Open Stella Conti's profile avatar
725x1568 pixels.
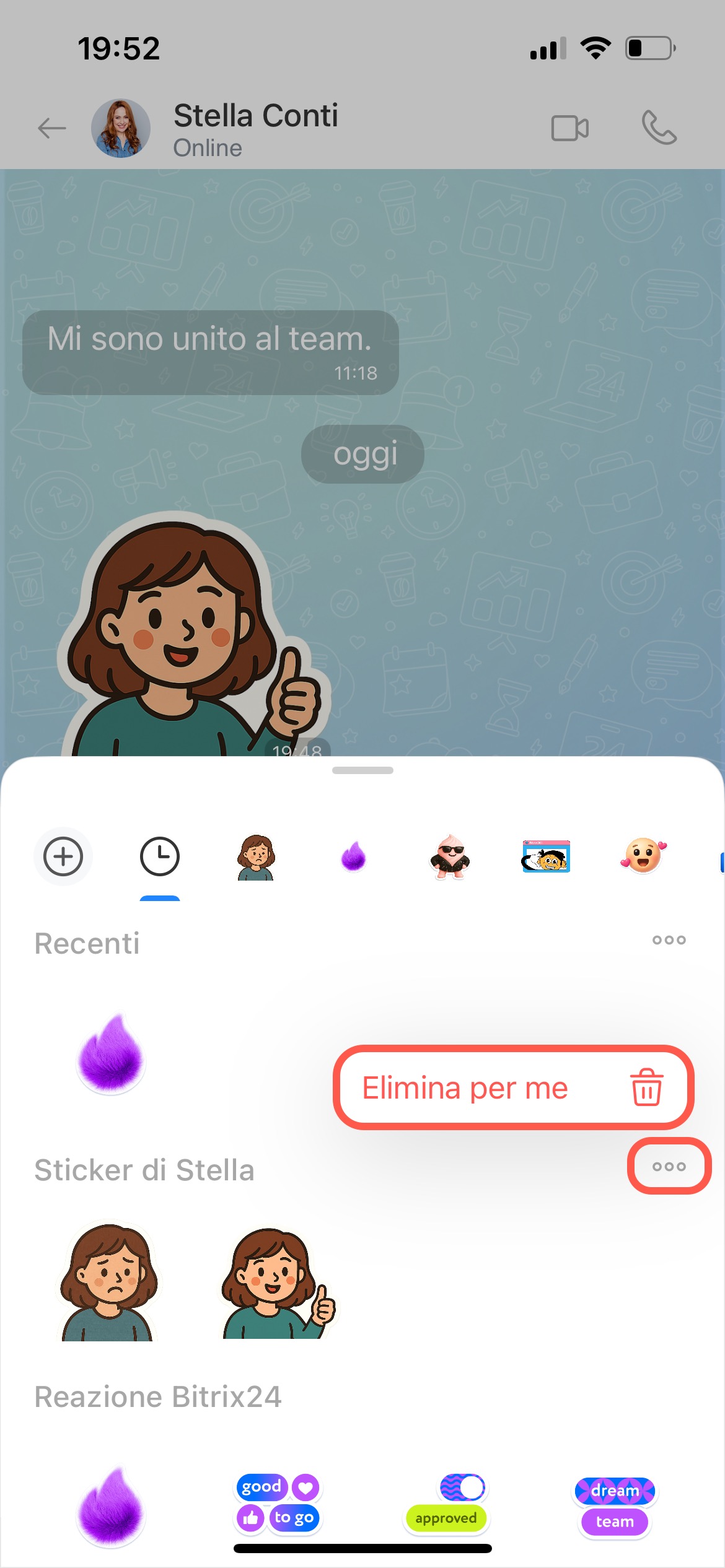coord(121,129)
